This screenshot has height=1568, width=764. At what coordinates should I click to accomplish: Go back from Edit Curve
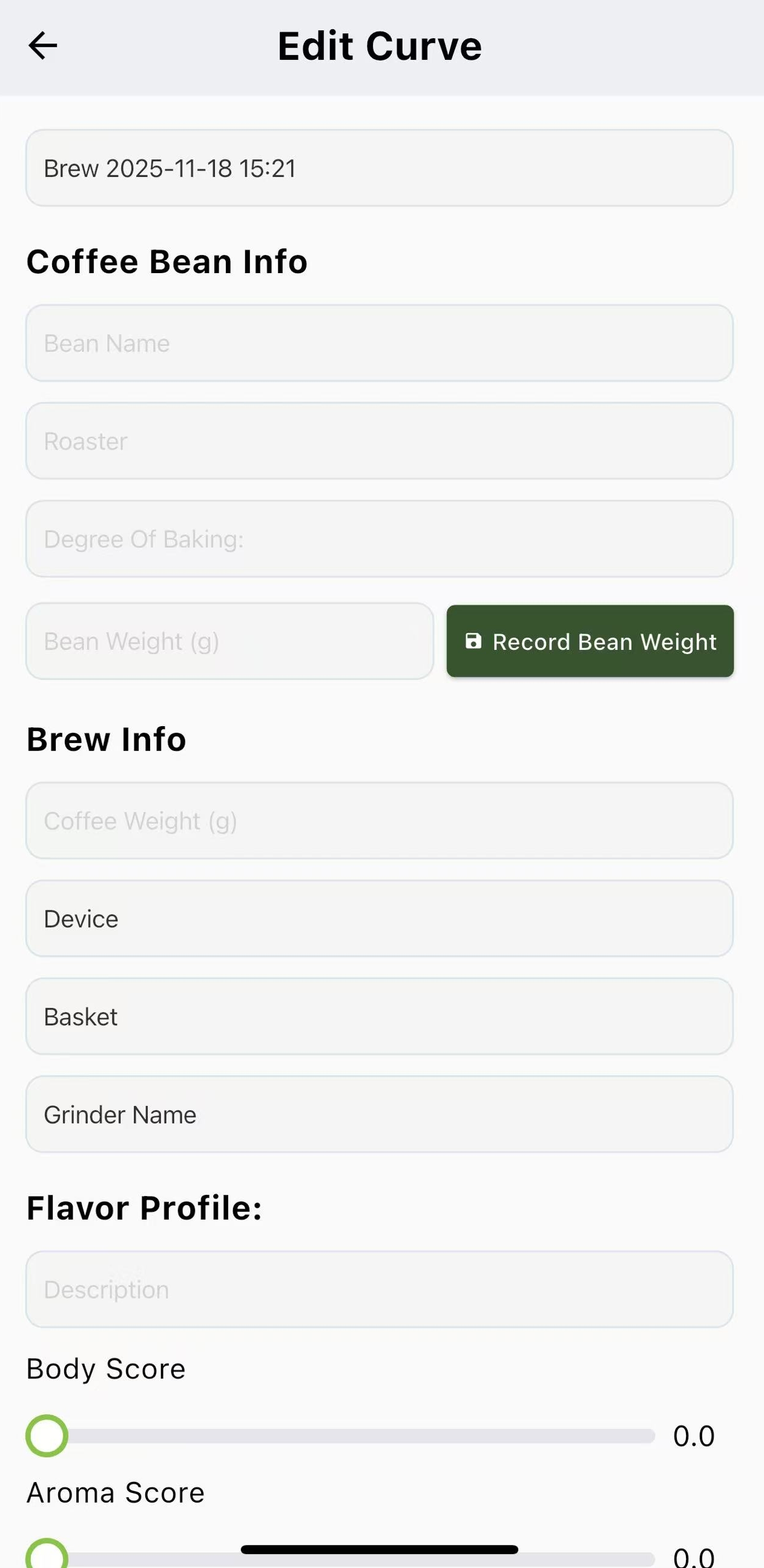click(x=42, y=45)
